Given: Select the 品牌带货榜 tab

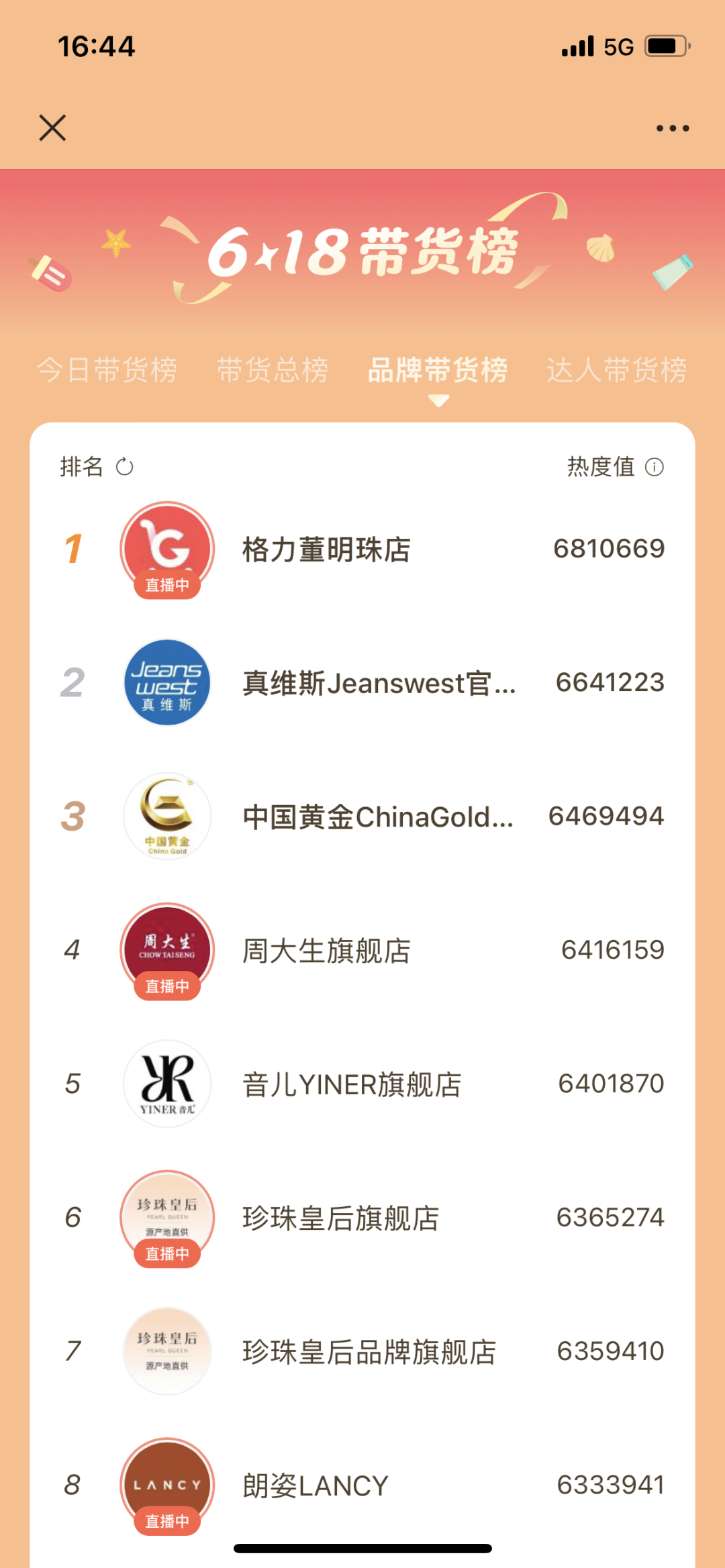Looking at the screenshot, I should (x=438, y=370).
